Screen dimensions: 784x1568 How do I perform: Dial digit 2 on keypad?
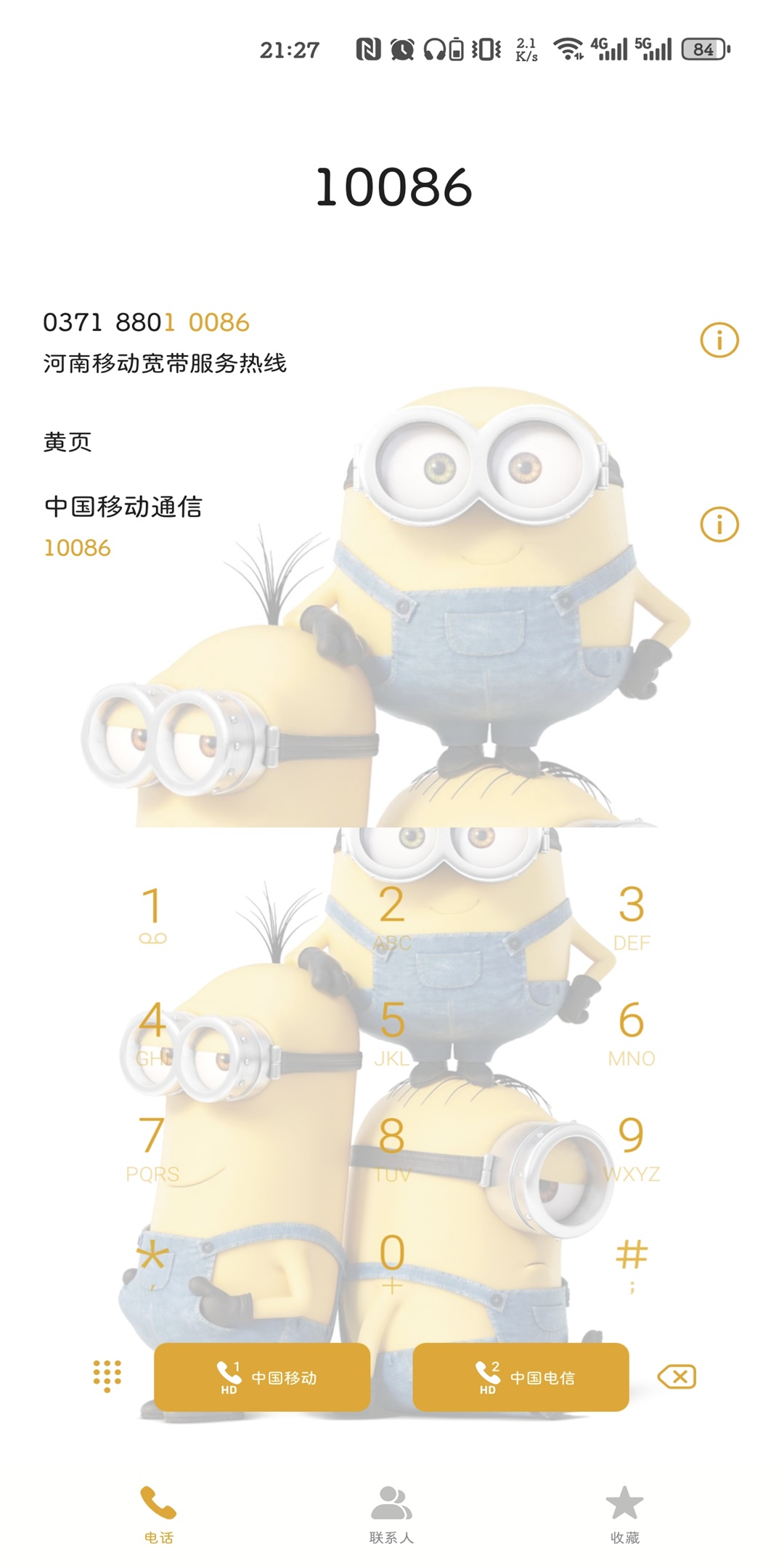tap(392, 915)
